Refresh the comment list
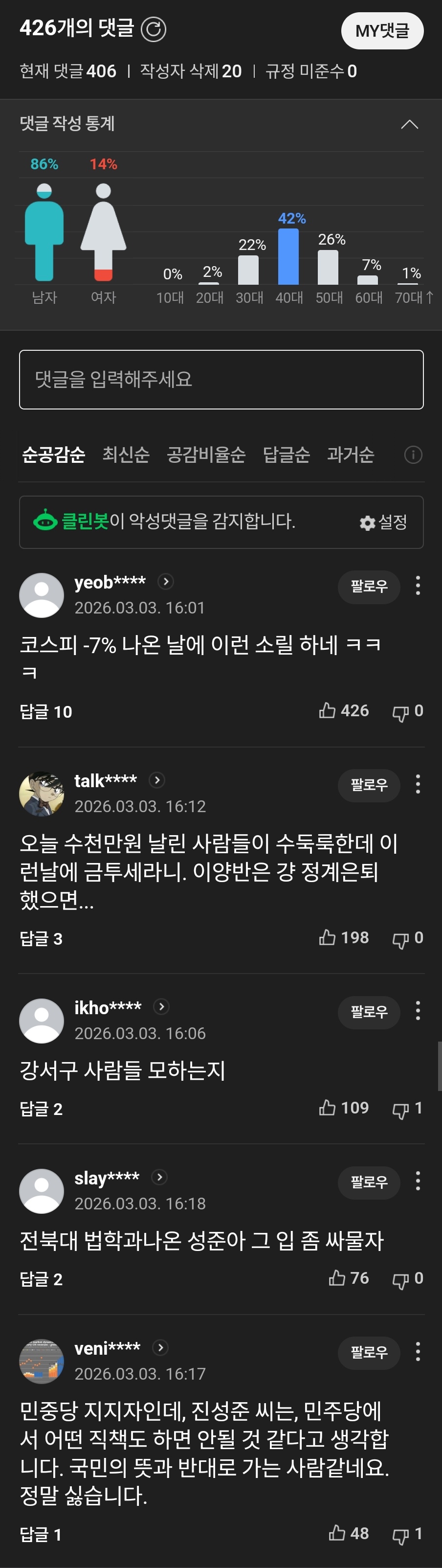This screenshot has width=442, height=1568. 153,29
